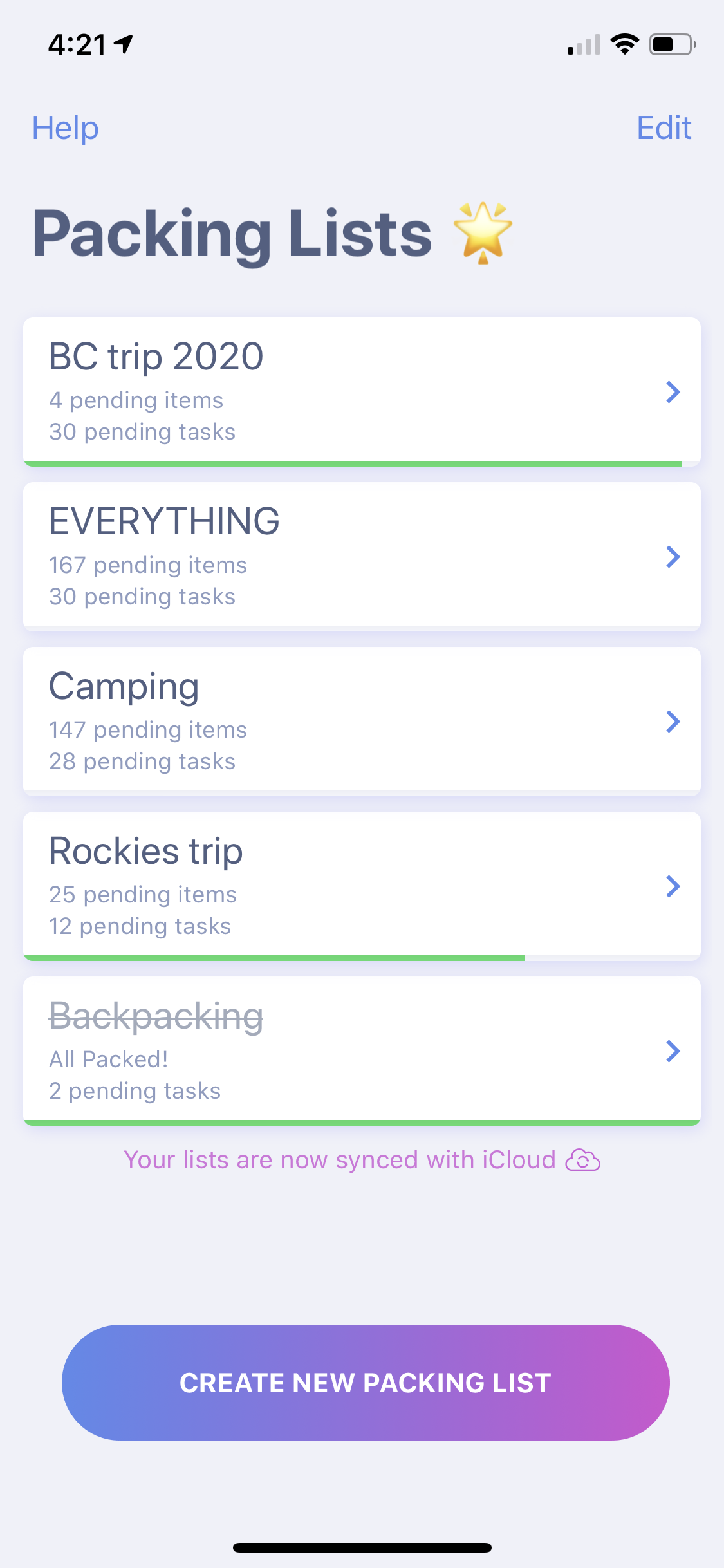
Task: Click the BC trip 2020 progress bar
Action: point(353,462)
